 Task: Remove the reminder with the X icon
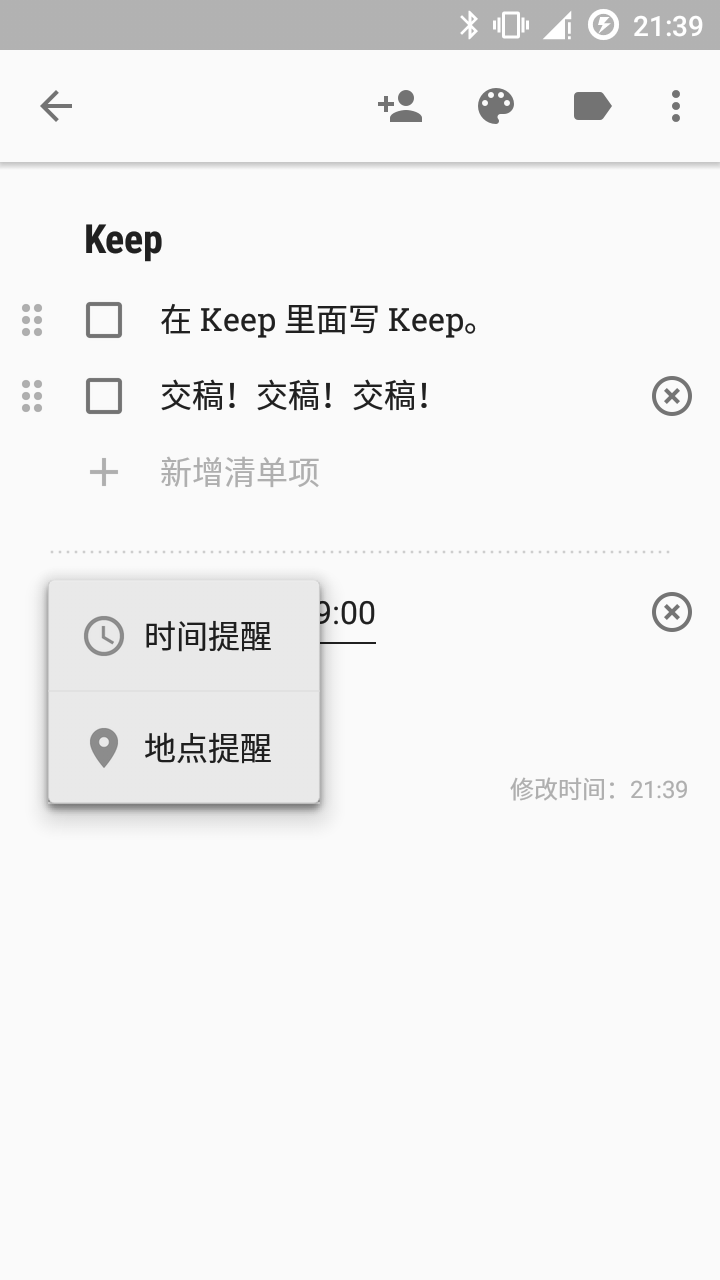[x=672, y=612]
